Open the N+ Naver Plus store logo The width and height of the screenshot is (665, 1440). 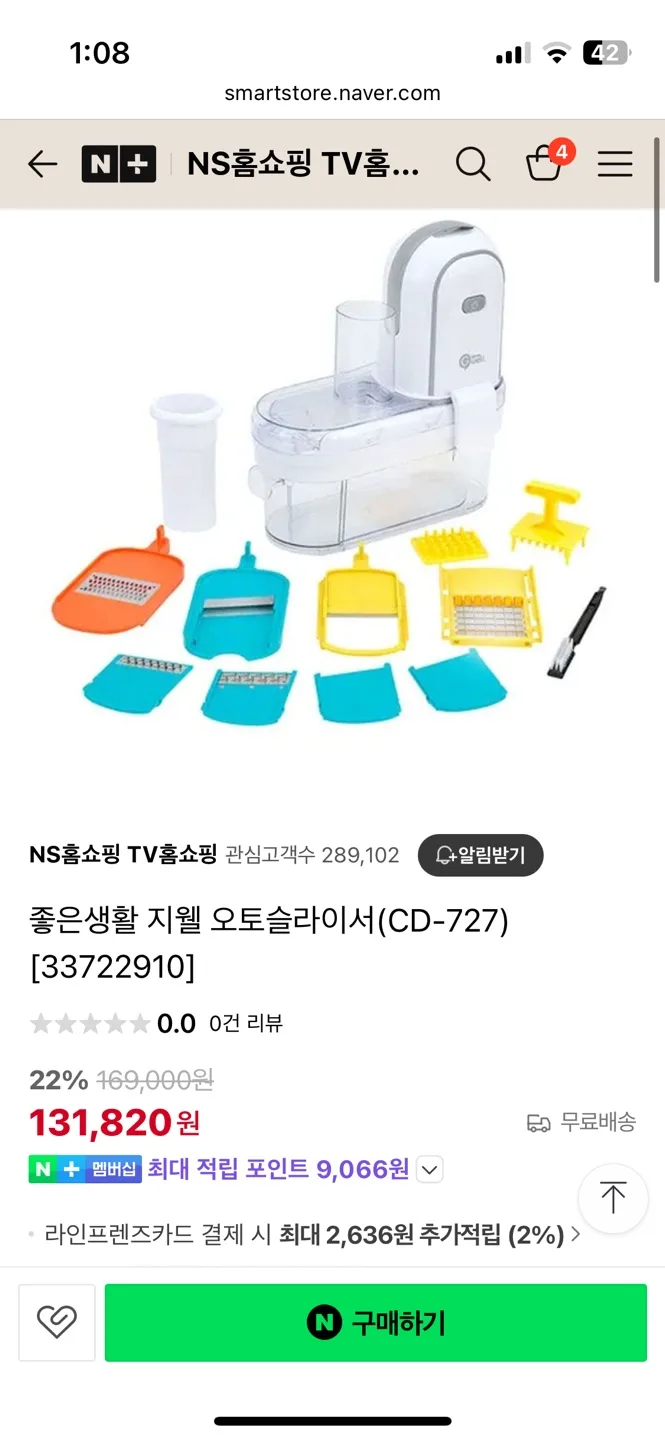[x=119, y=164]
